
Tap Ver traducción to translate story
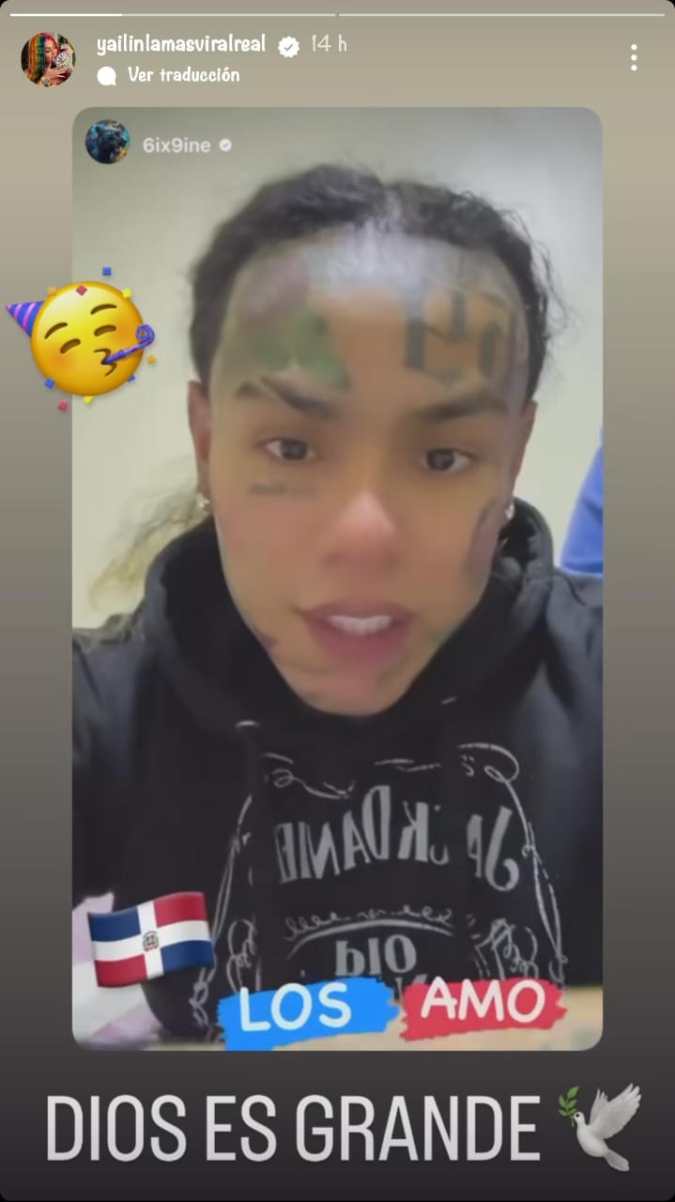pos(182,75)
